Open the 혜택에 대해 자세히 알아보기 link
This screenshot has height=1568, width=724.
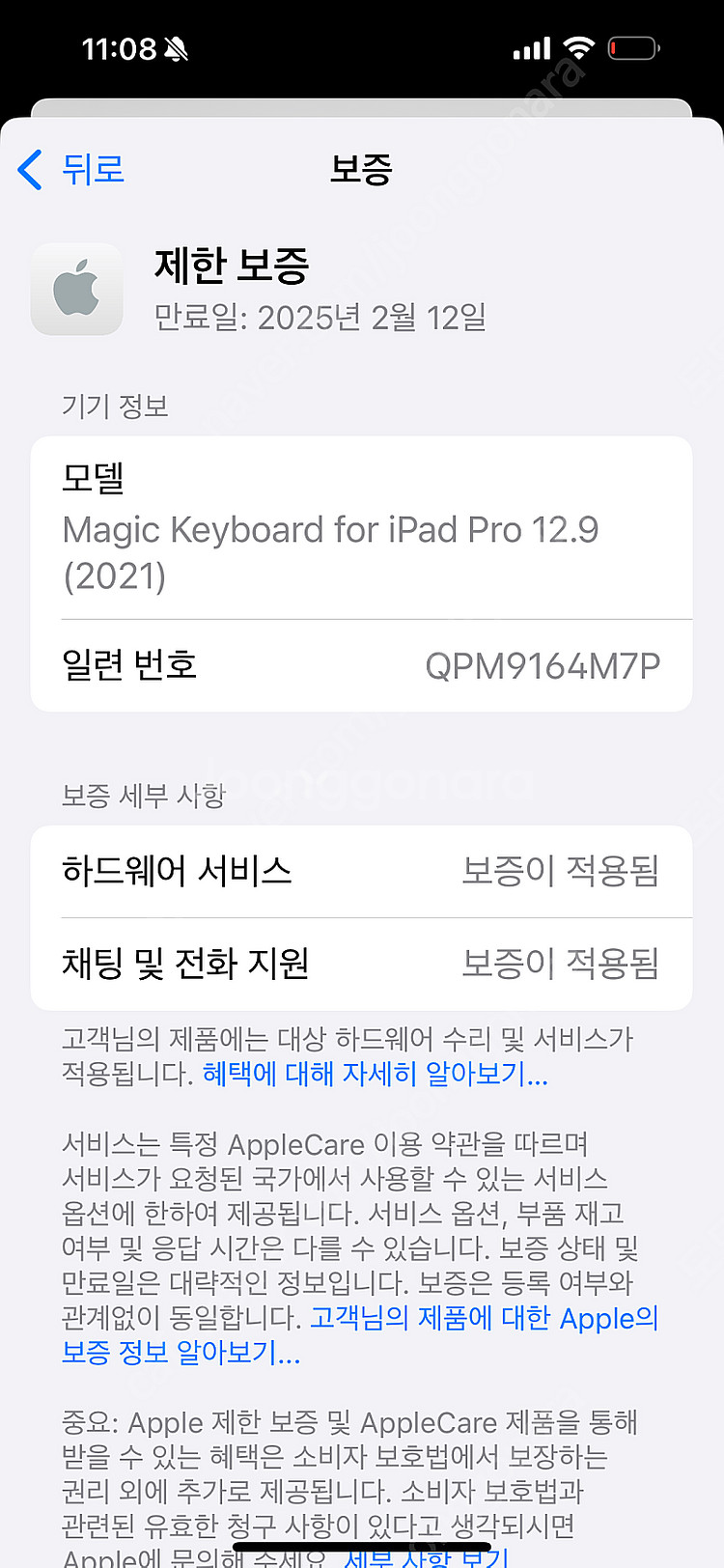[375, 1074]
